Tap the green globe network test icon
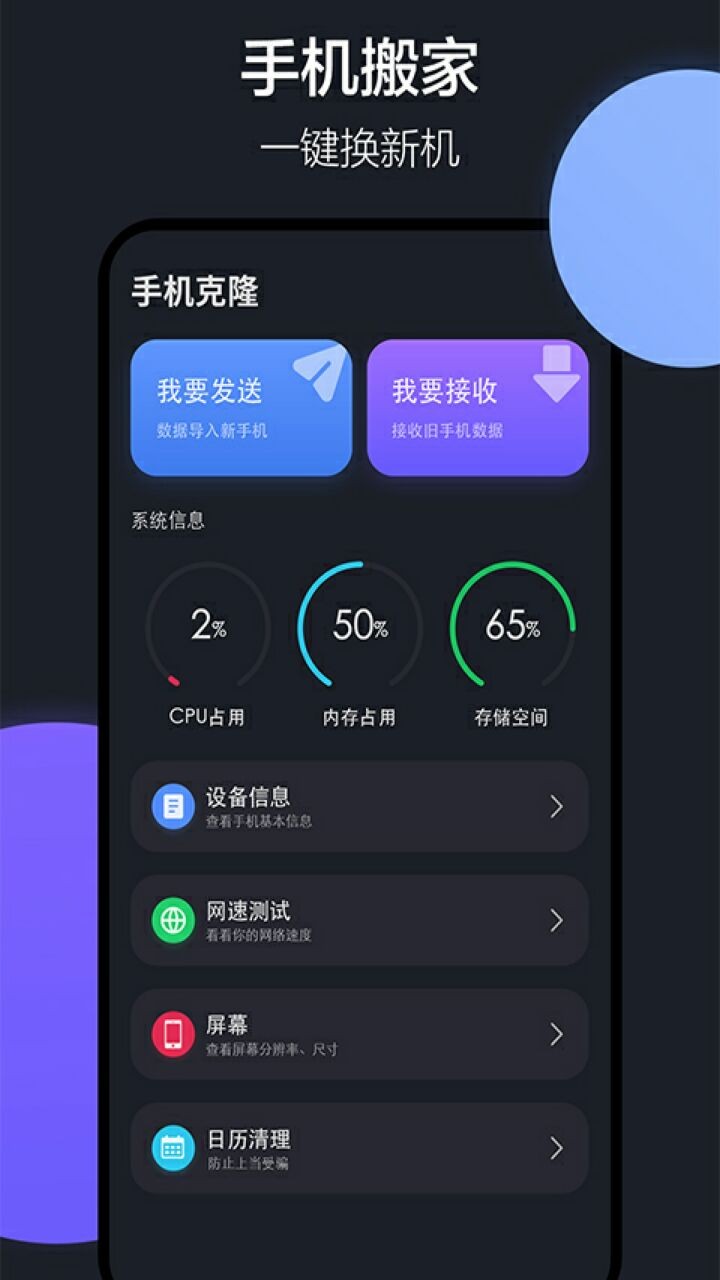The image size is (720, 1280). coord(172,918)
